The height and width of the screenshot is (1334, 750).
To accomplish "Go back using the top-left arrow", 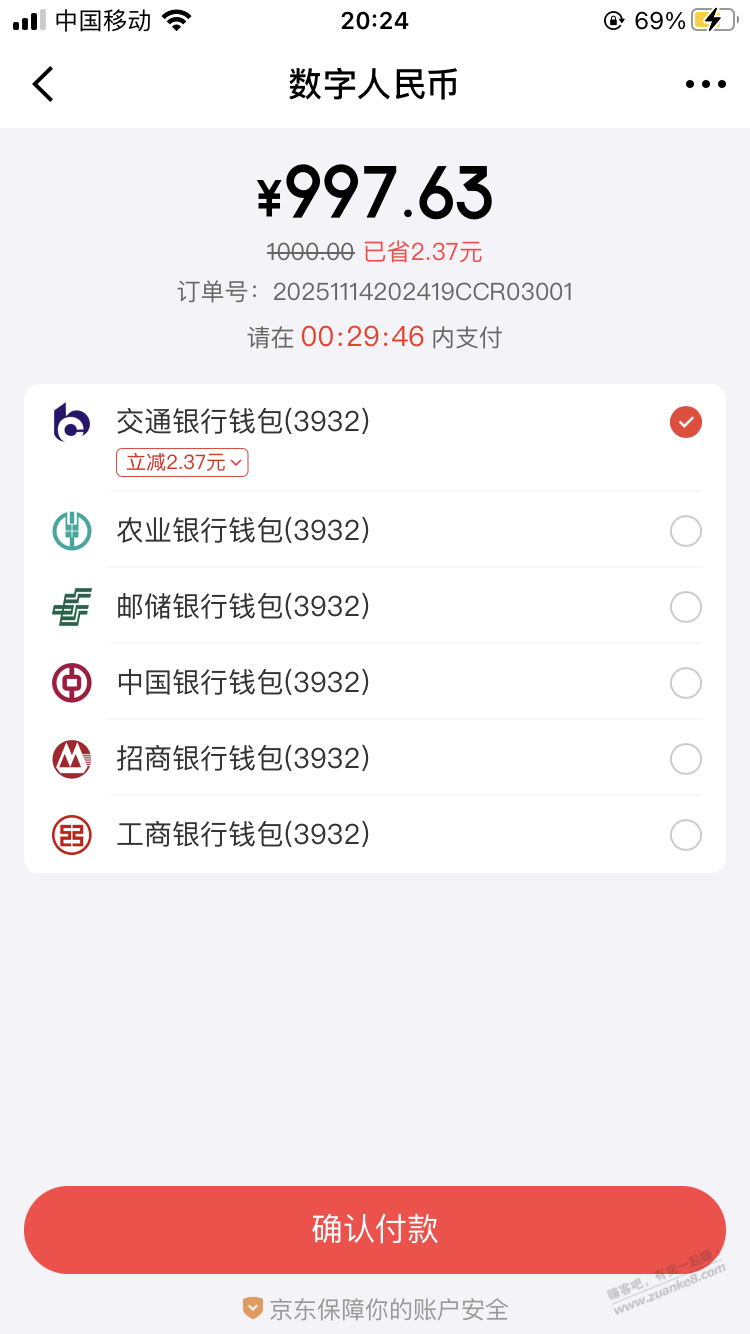I will pyautogui.click(x=43, y=84).
